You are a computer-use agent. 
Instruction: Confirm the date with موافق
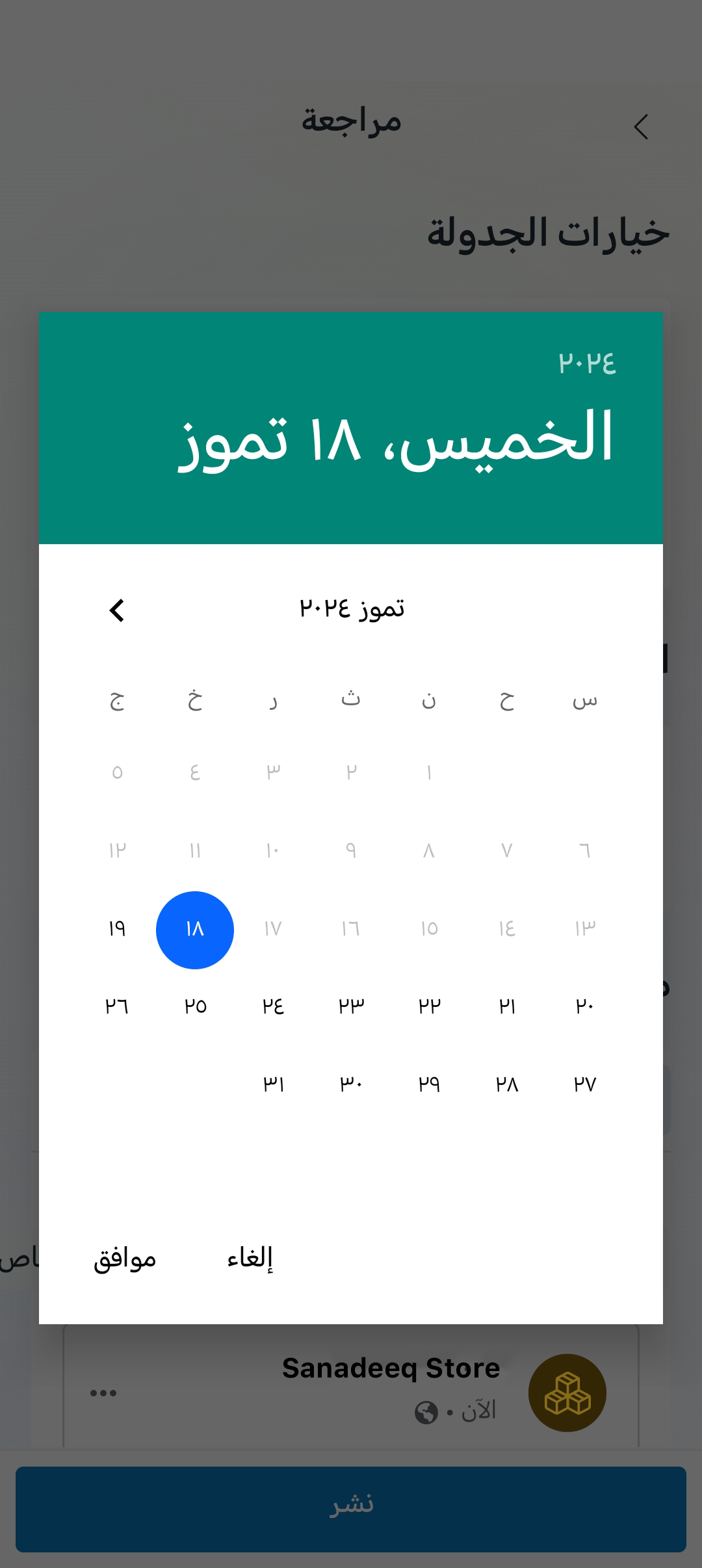[125, 1259]
